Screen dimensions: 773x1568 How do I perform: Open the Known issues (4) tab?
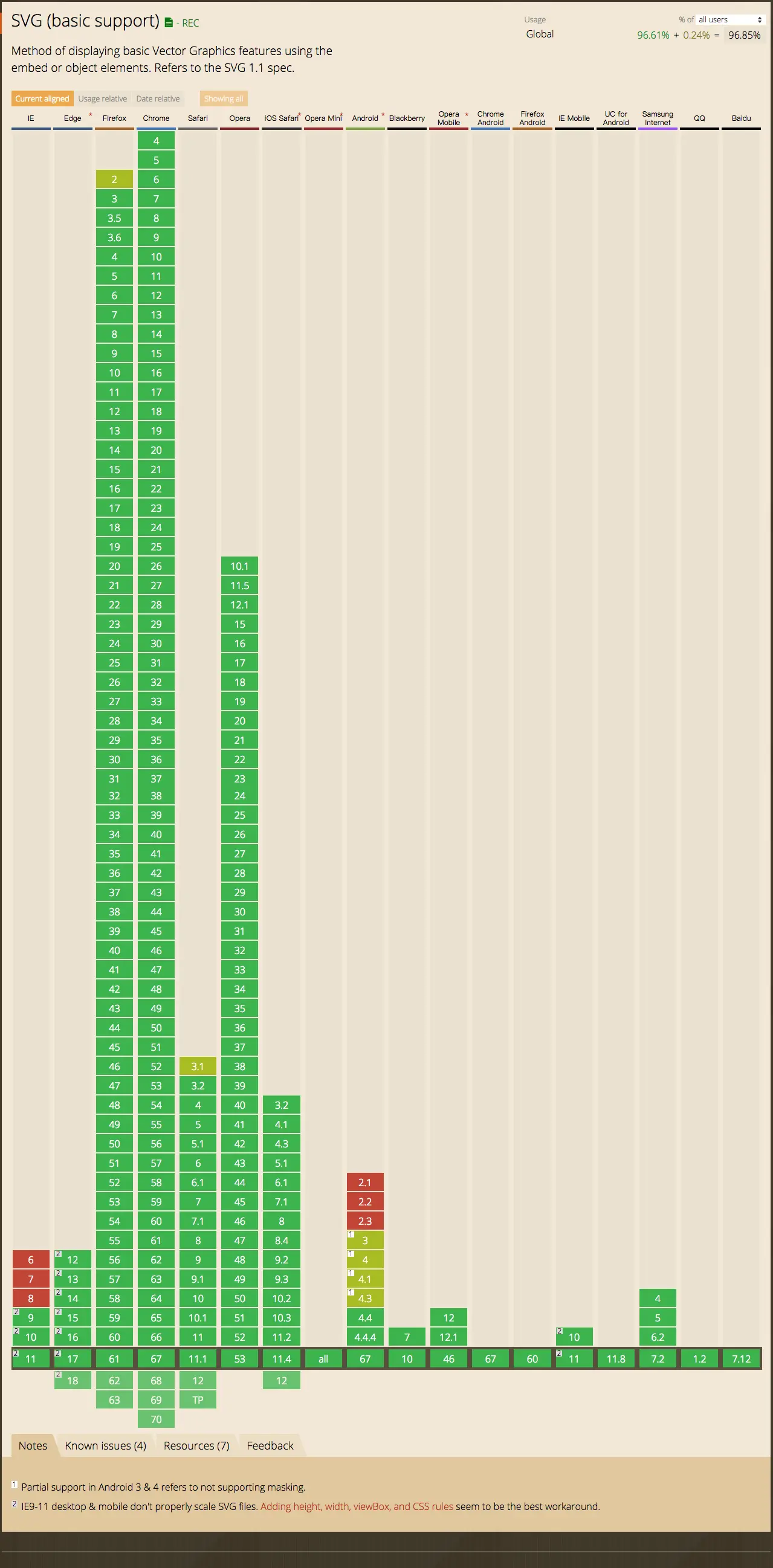[x=105, y=1445]
